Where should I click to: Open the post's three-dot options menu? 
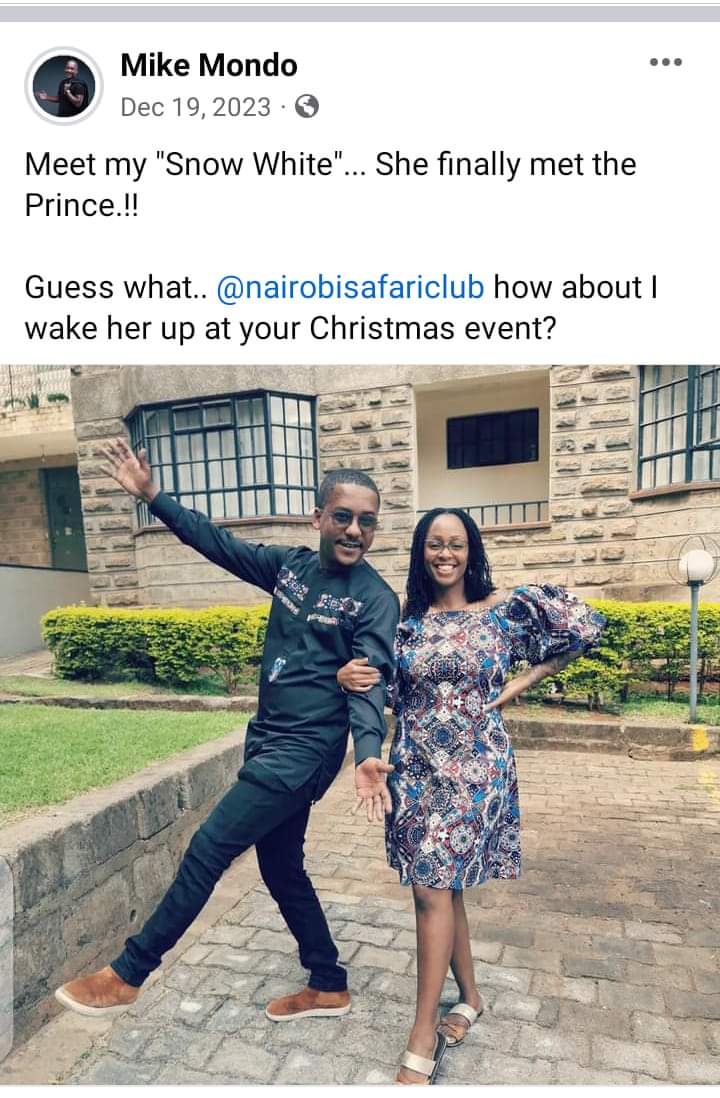[x=665, y=62]
